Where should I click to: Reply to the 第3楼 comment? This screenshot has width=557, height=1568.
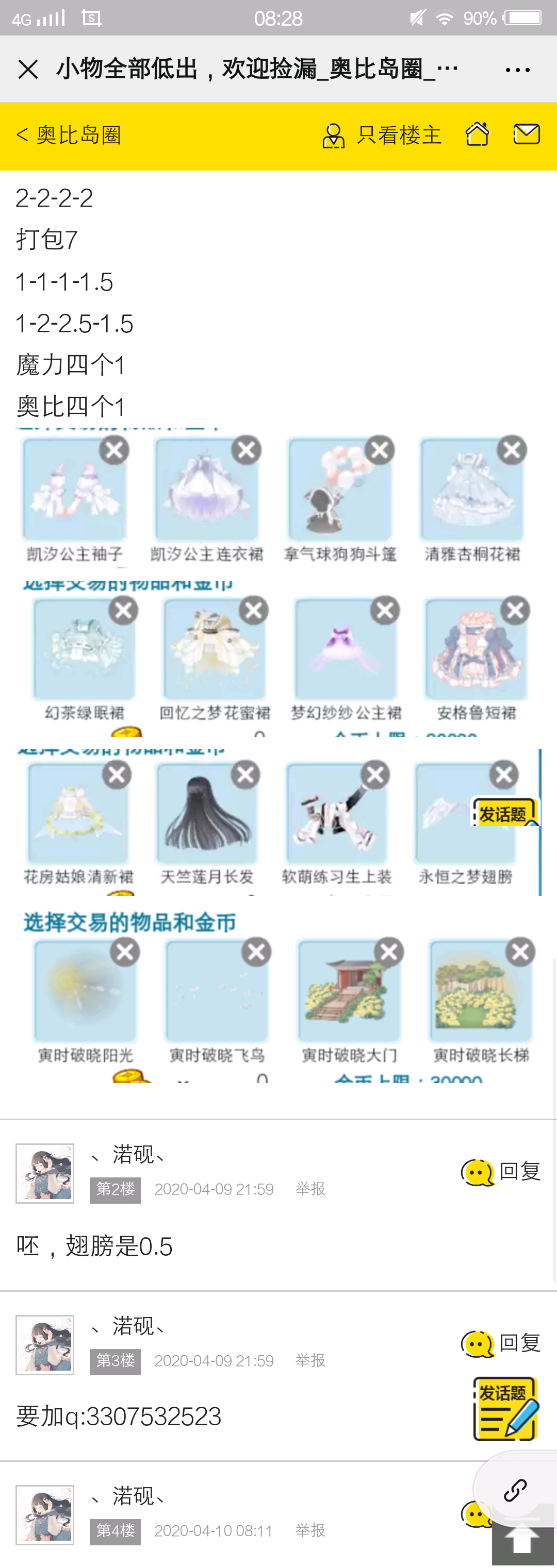(x=501, y=1343)
